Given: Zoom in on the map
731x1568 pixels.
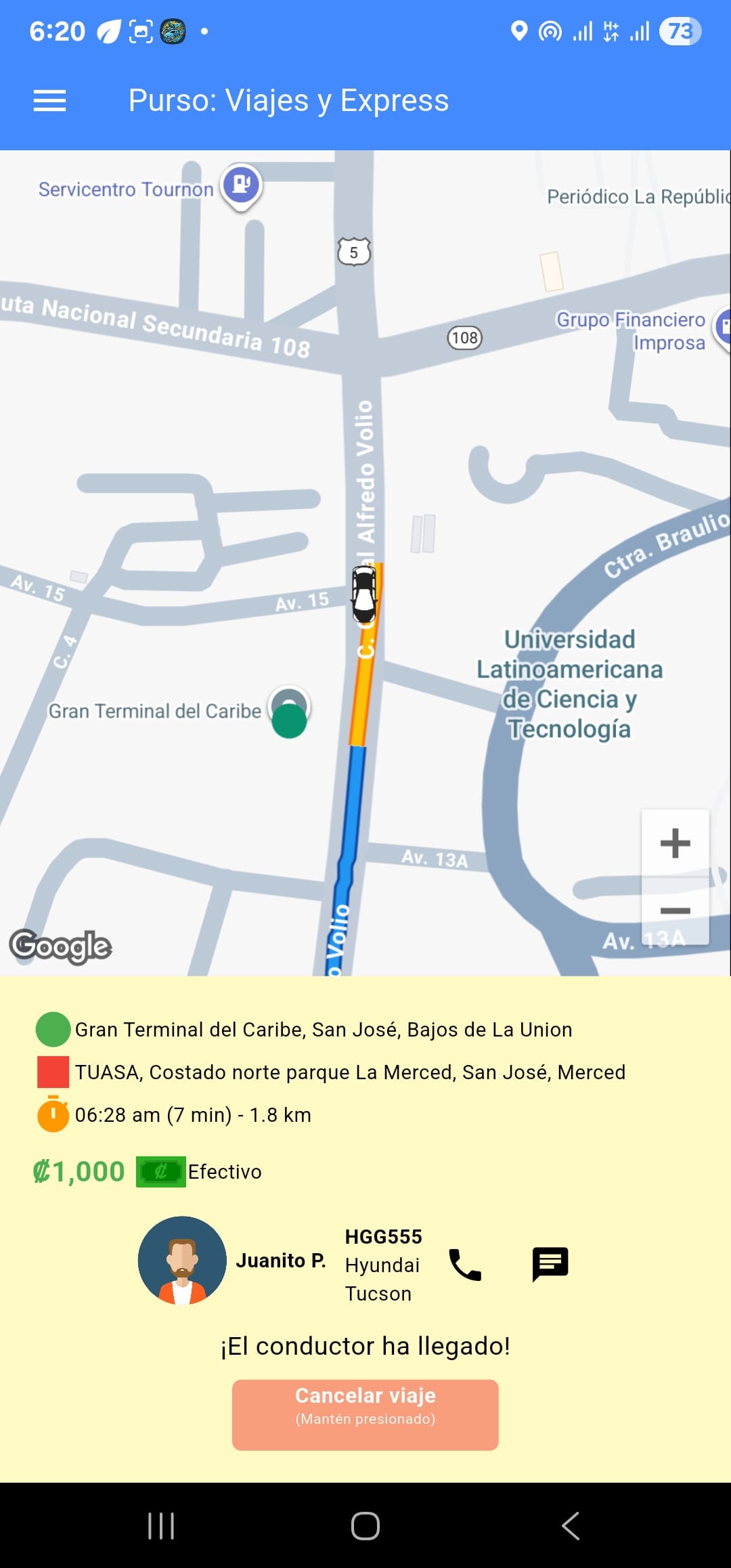Looking at the screenshot, I should tap(675, 843).
